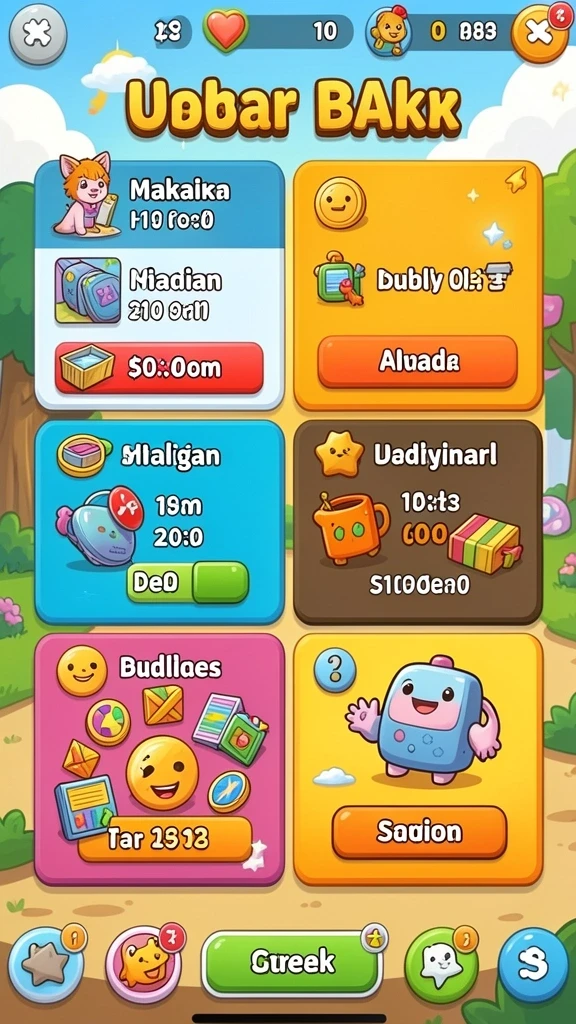Tap the blue question mark icon

335,671
